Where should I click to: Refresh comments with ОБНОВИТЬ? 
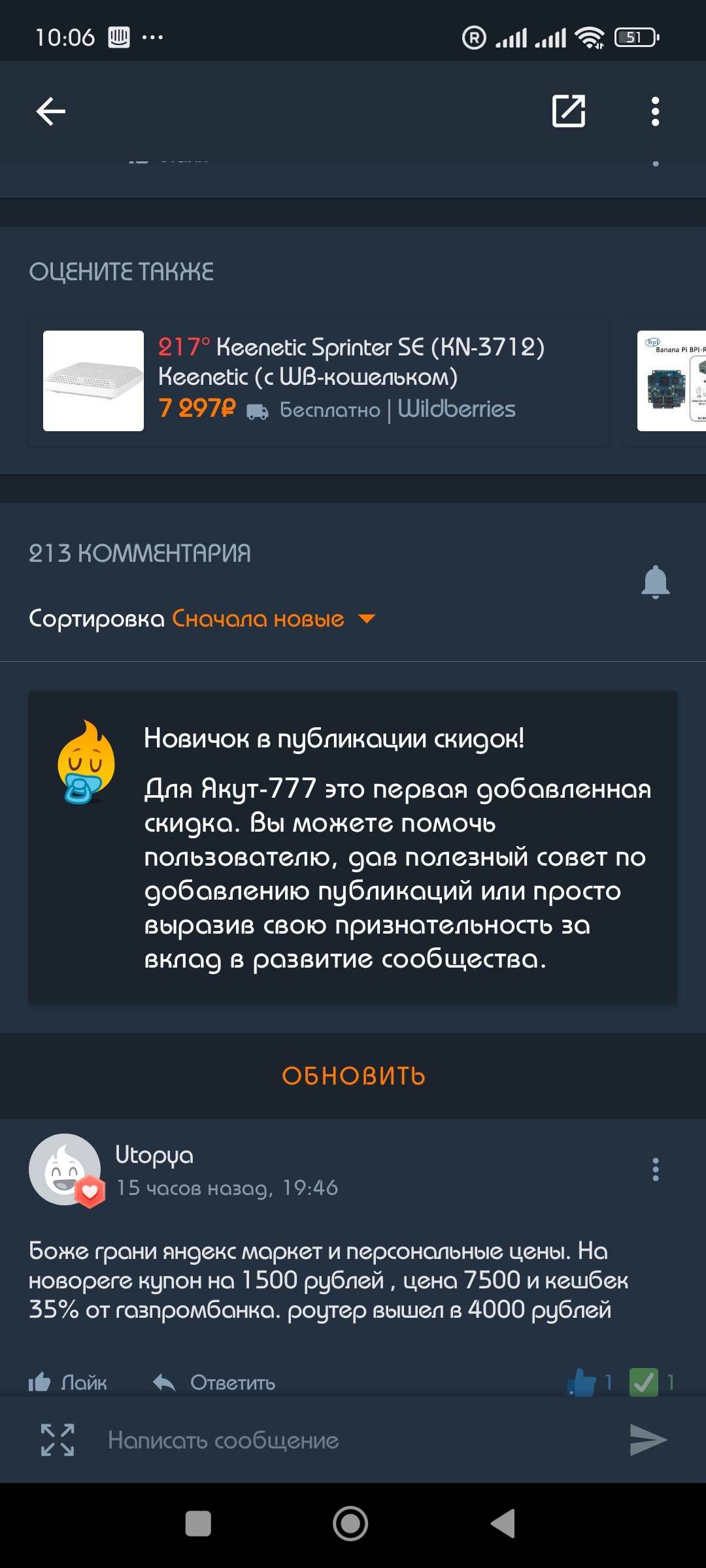tap(353, 1076)
